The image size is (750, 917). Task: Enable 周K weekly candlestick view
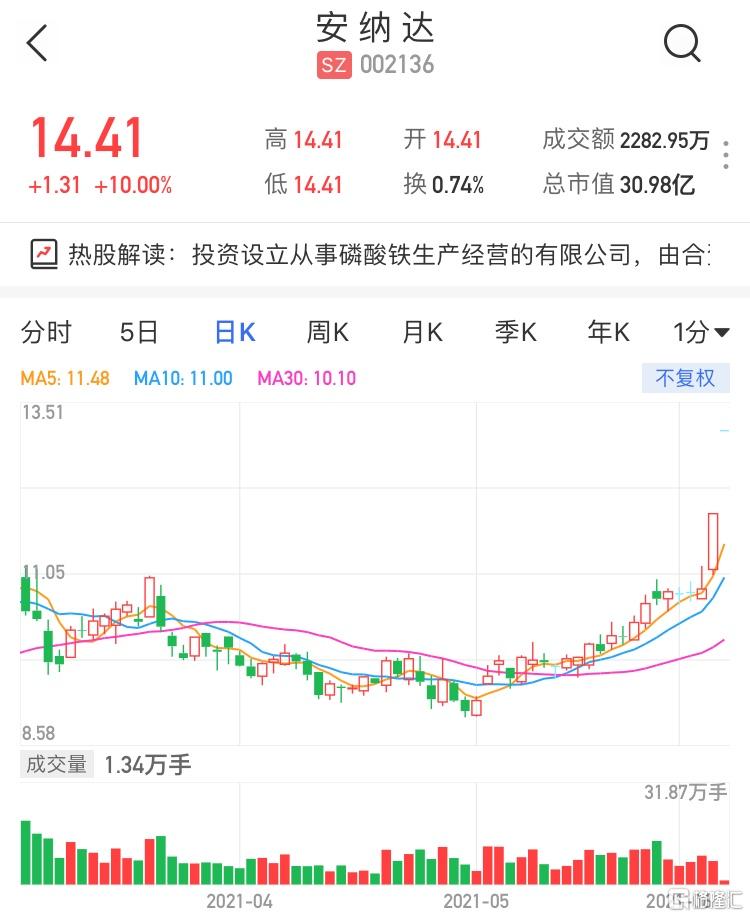click(326, 331)
